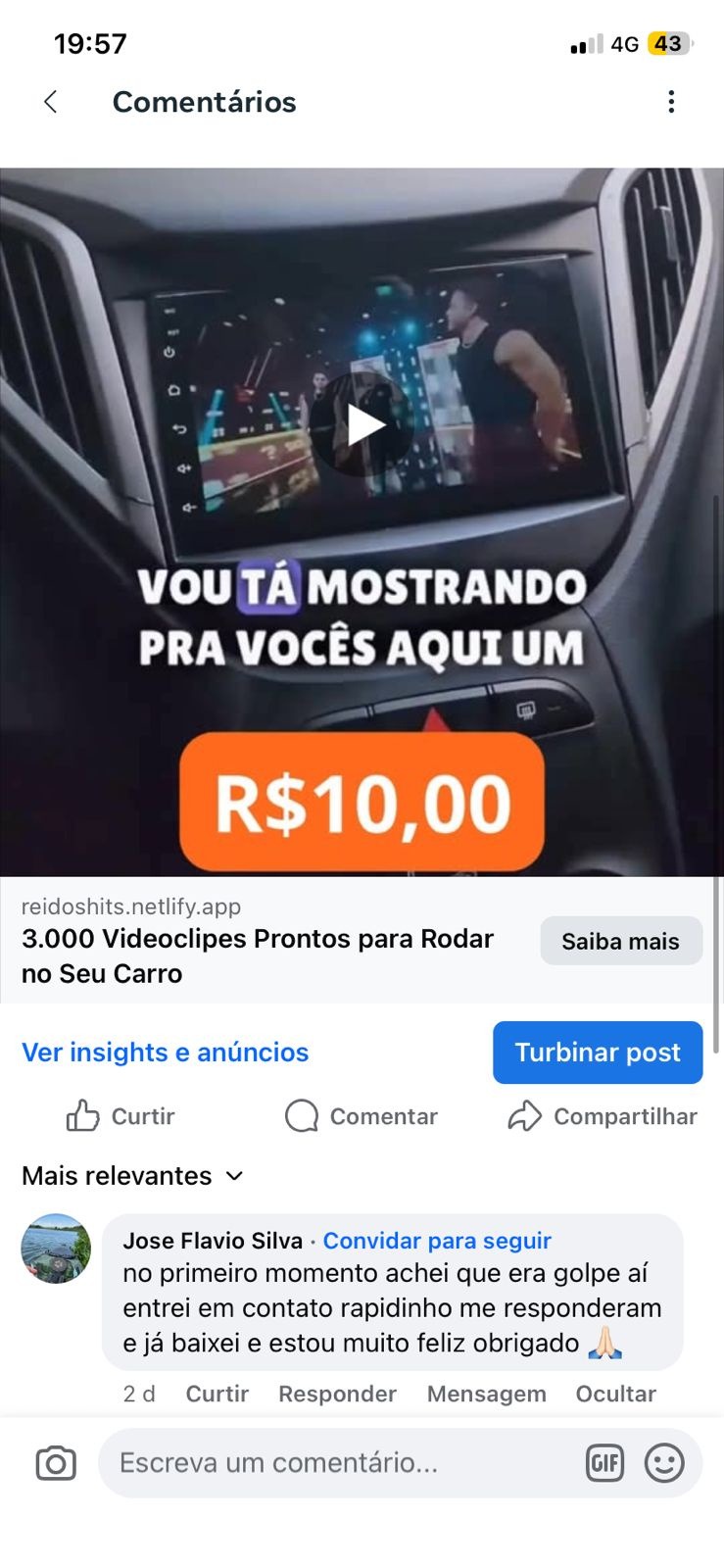Tap Mensagem under Jose's comment

pyautogui.click(x=486, y=1394)
